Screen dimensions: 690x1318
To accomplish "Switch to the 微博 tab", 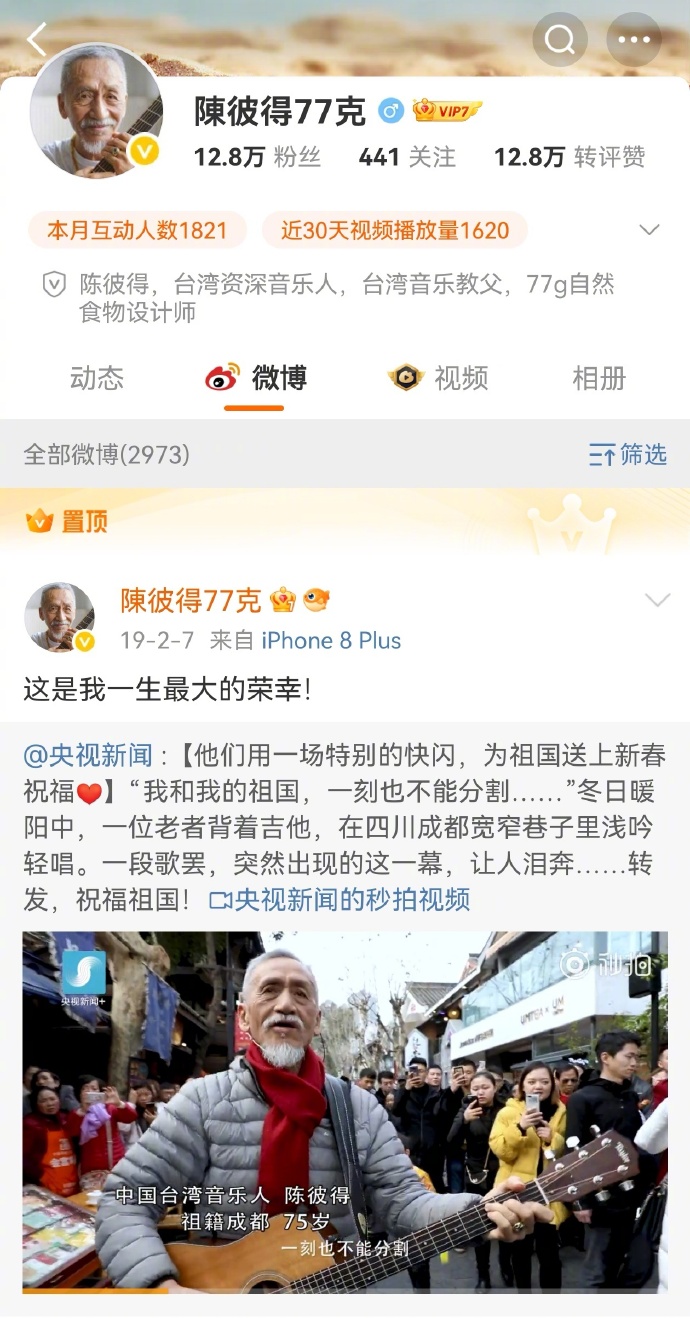I will pos(256,378).
